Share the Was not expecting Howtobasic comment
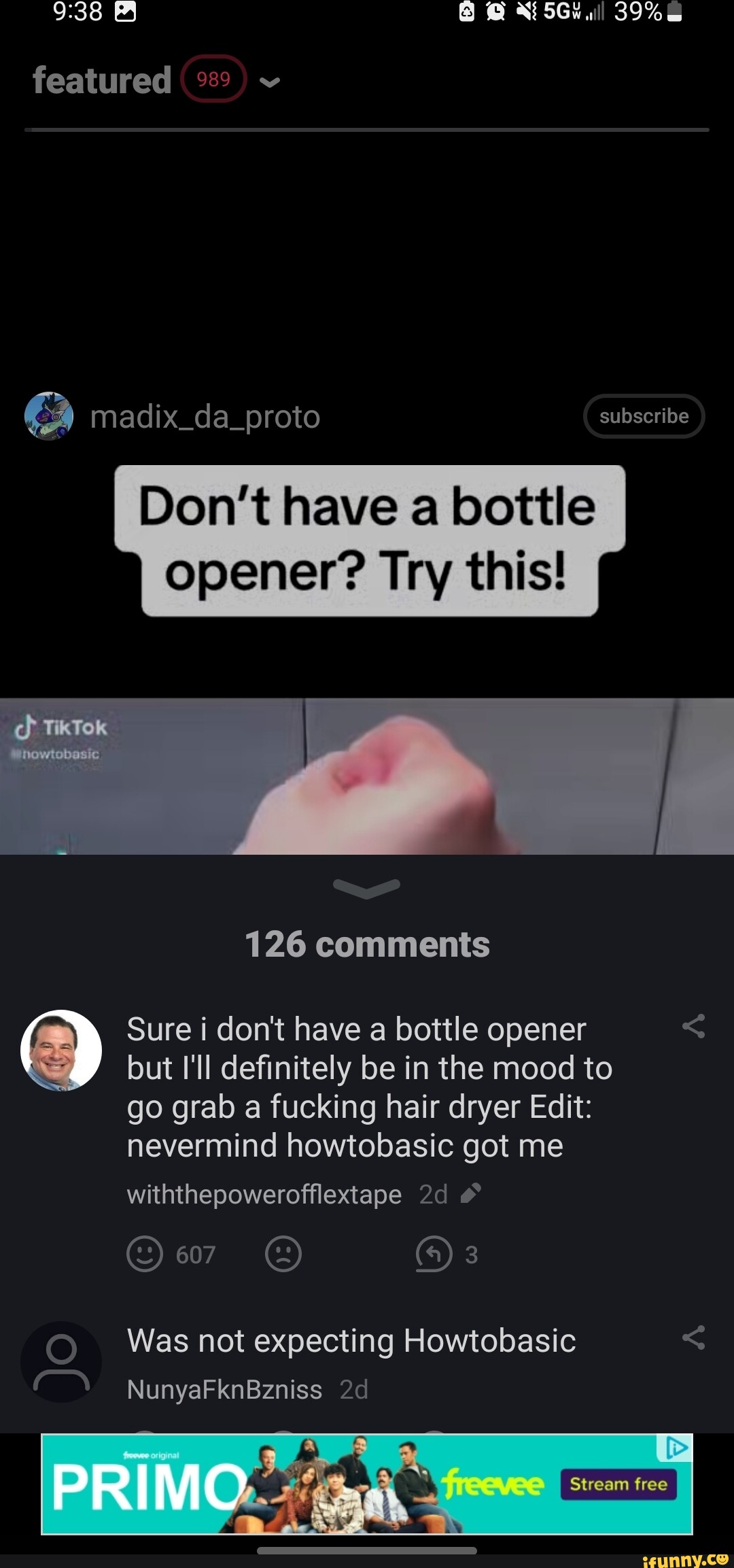 tap(694, 1336)
